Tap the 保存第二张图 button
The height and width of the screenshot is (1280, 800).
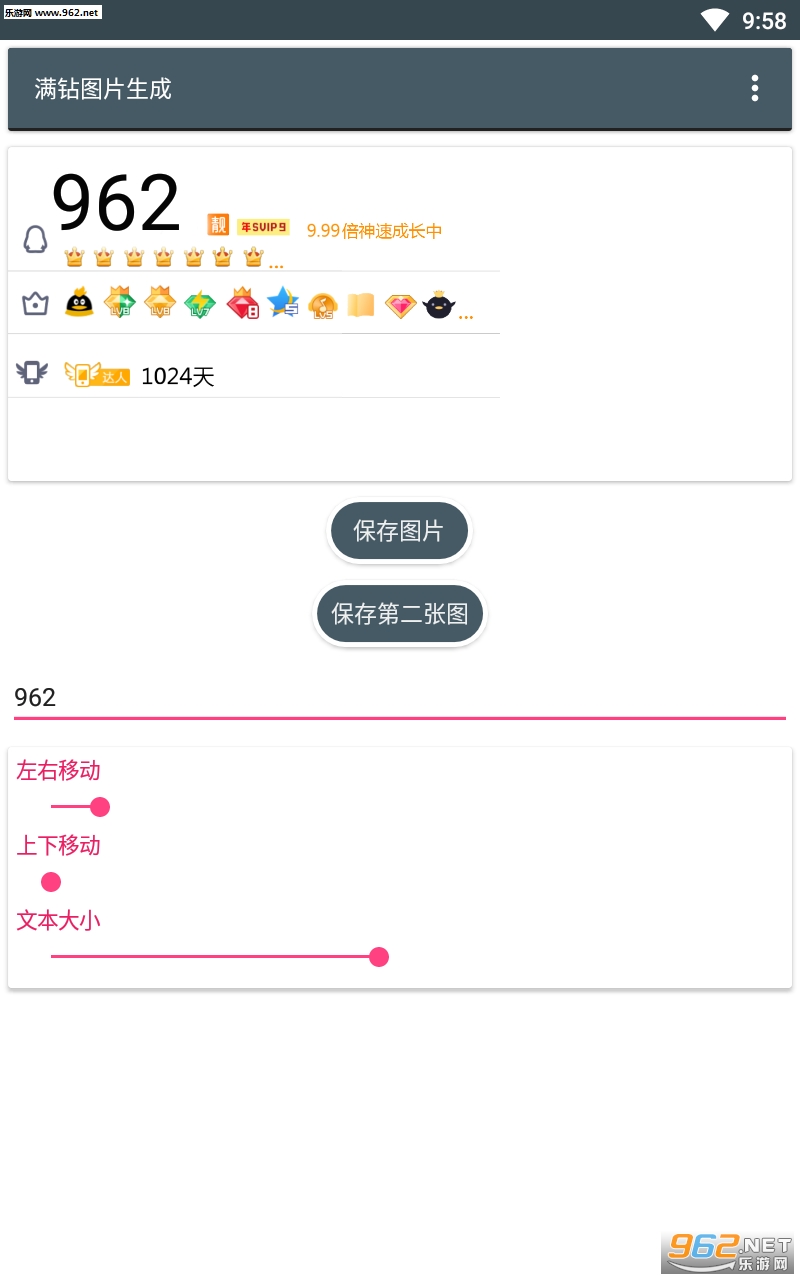[400, 613]
